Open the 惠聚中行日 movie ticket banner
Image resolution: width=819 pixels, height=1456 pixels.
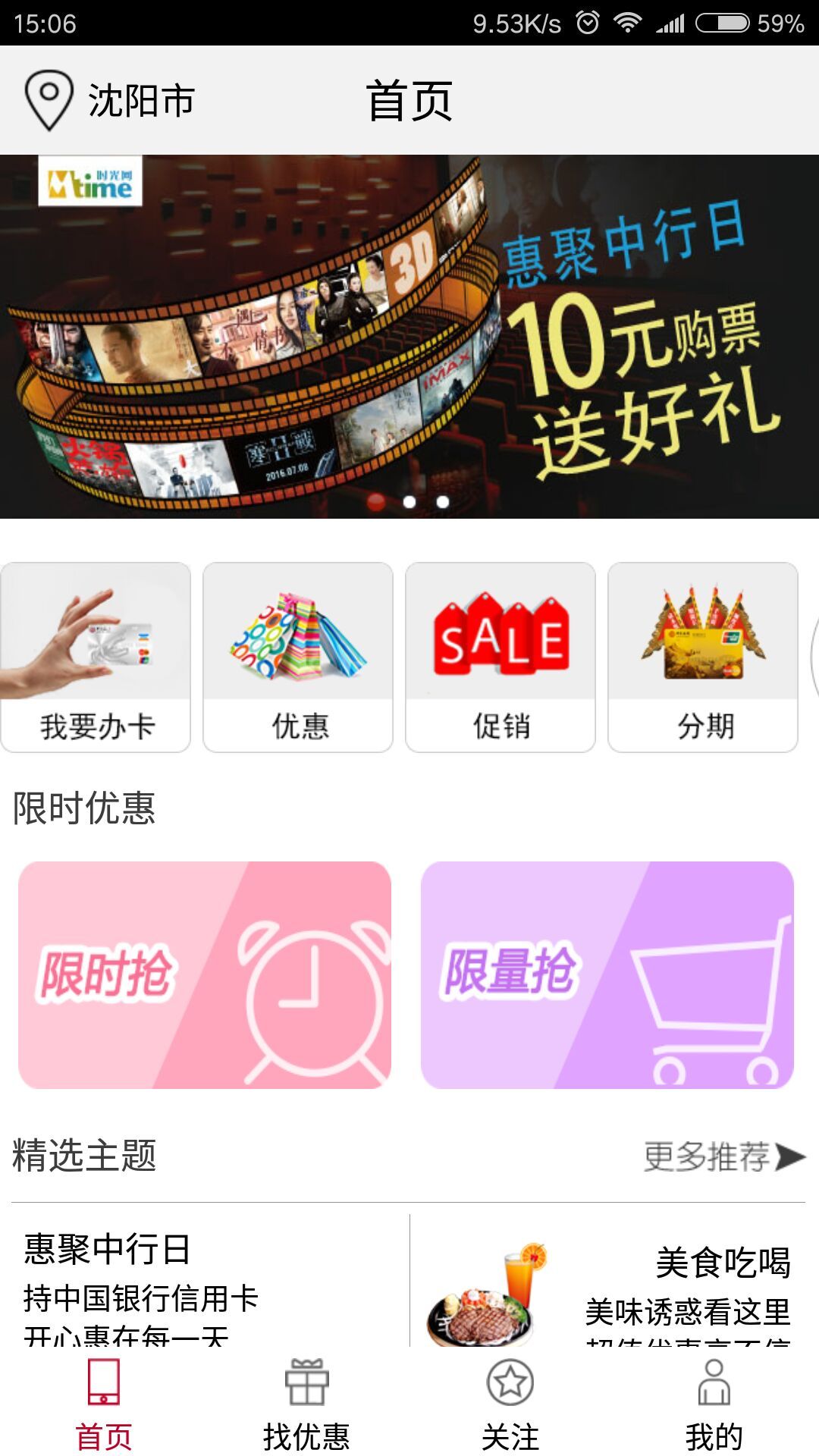click(409, 337)
